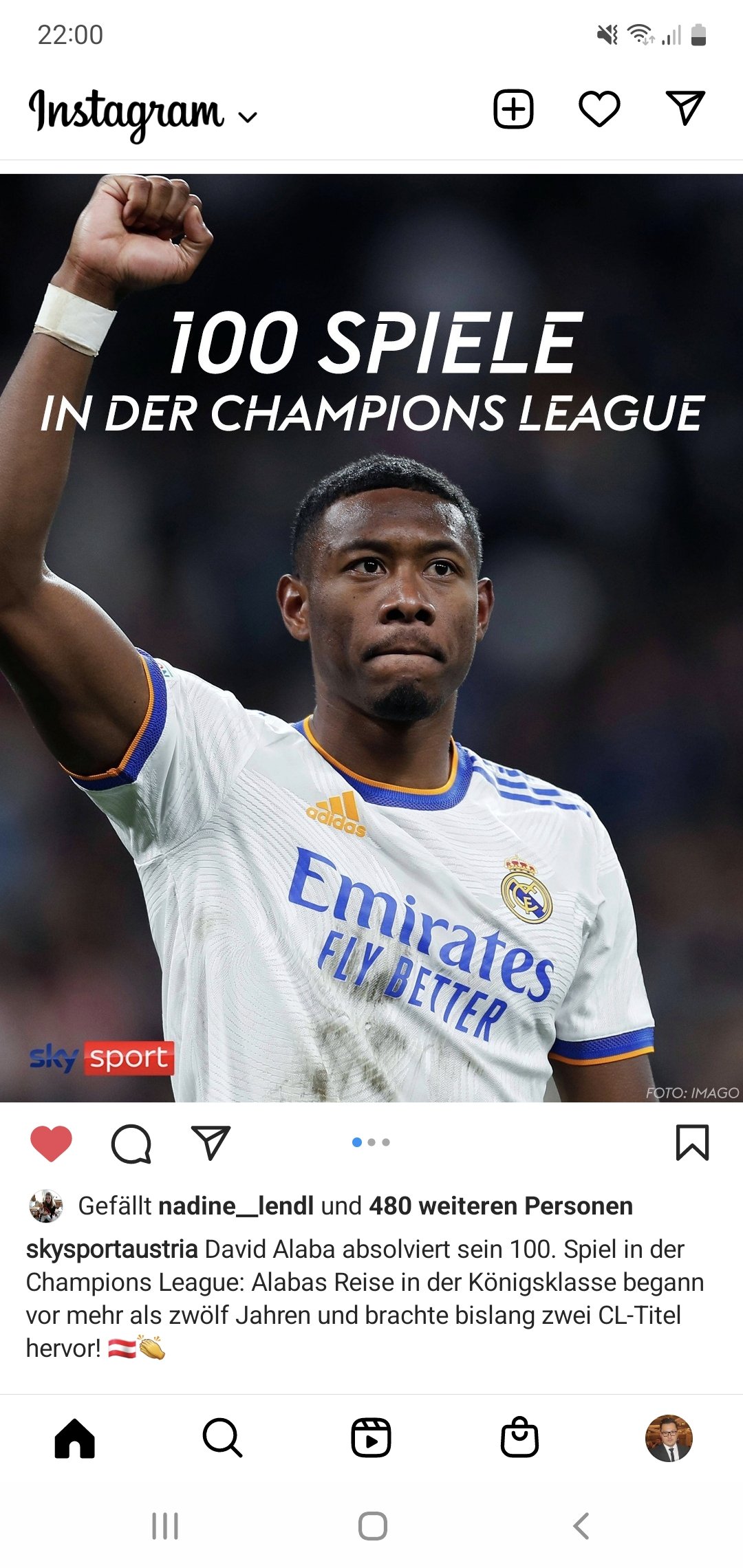Create a new post with plus icon
Viewport: 743px width, 1568px height.
(x=513, y=109)
